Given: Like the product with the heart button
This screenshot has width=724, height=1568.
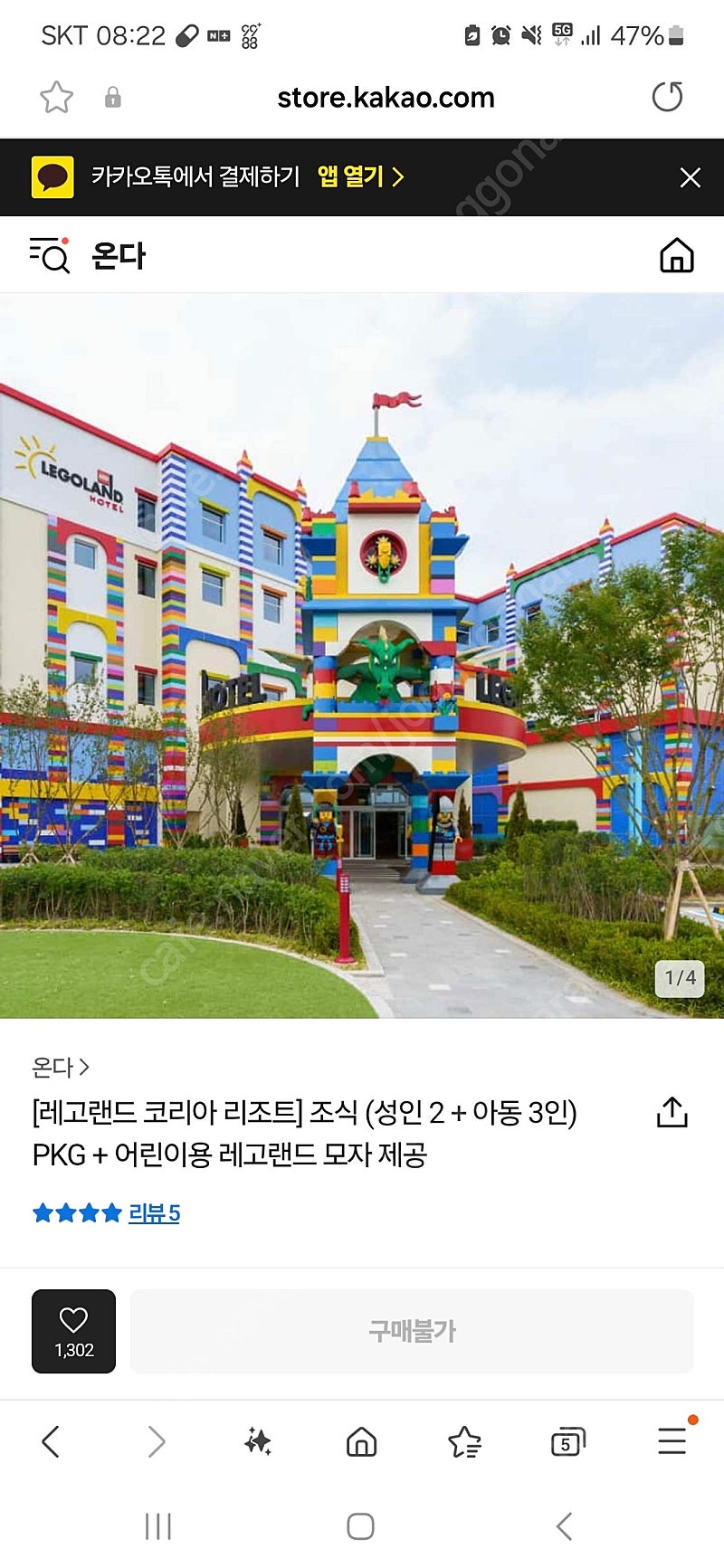Looking at the screenshot, I should (73, 1331).
